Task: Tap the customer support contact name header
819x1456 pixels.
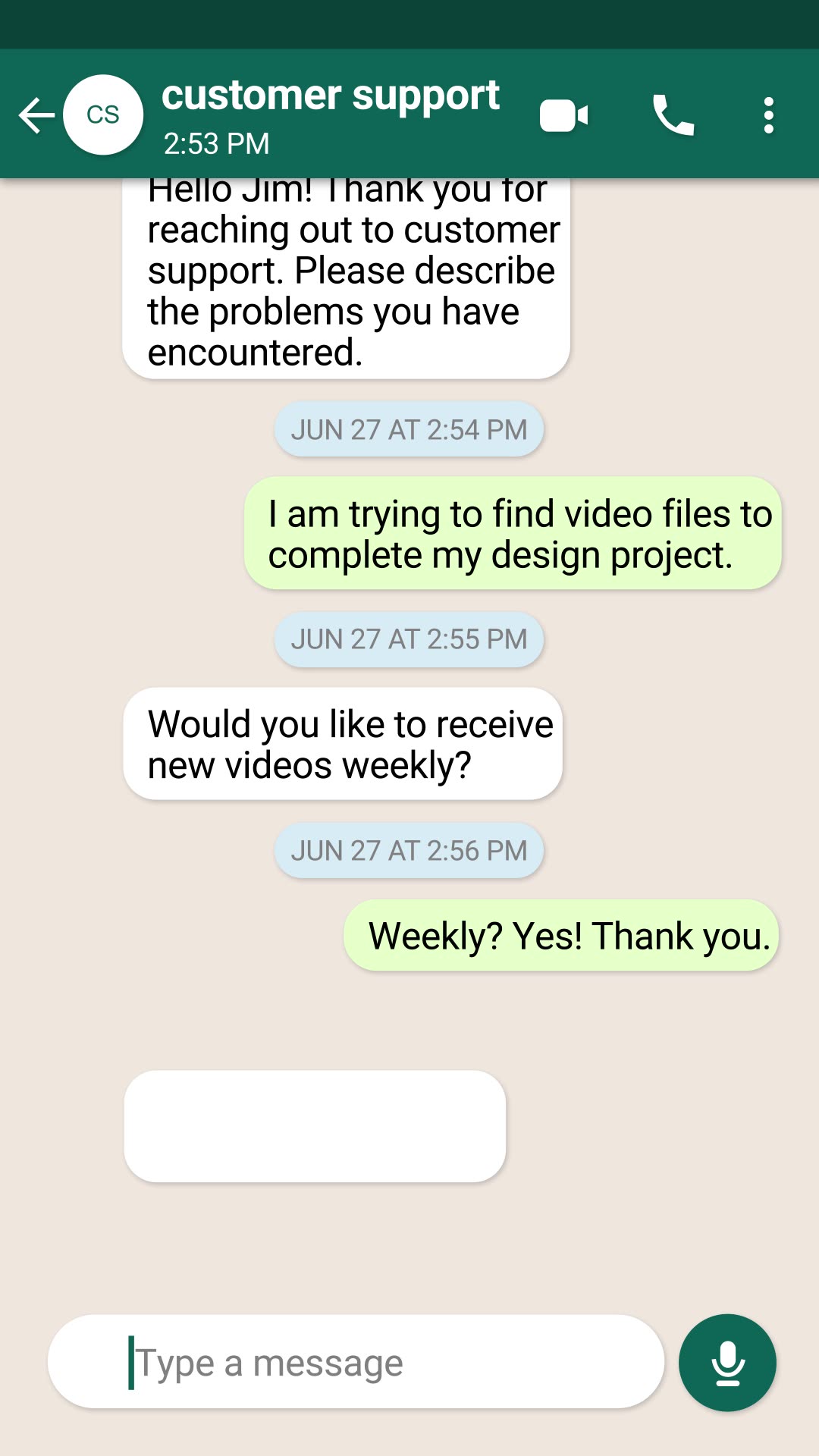Action: click(331, 95)
